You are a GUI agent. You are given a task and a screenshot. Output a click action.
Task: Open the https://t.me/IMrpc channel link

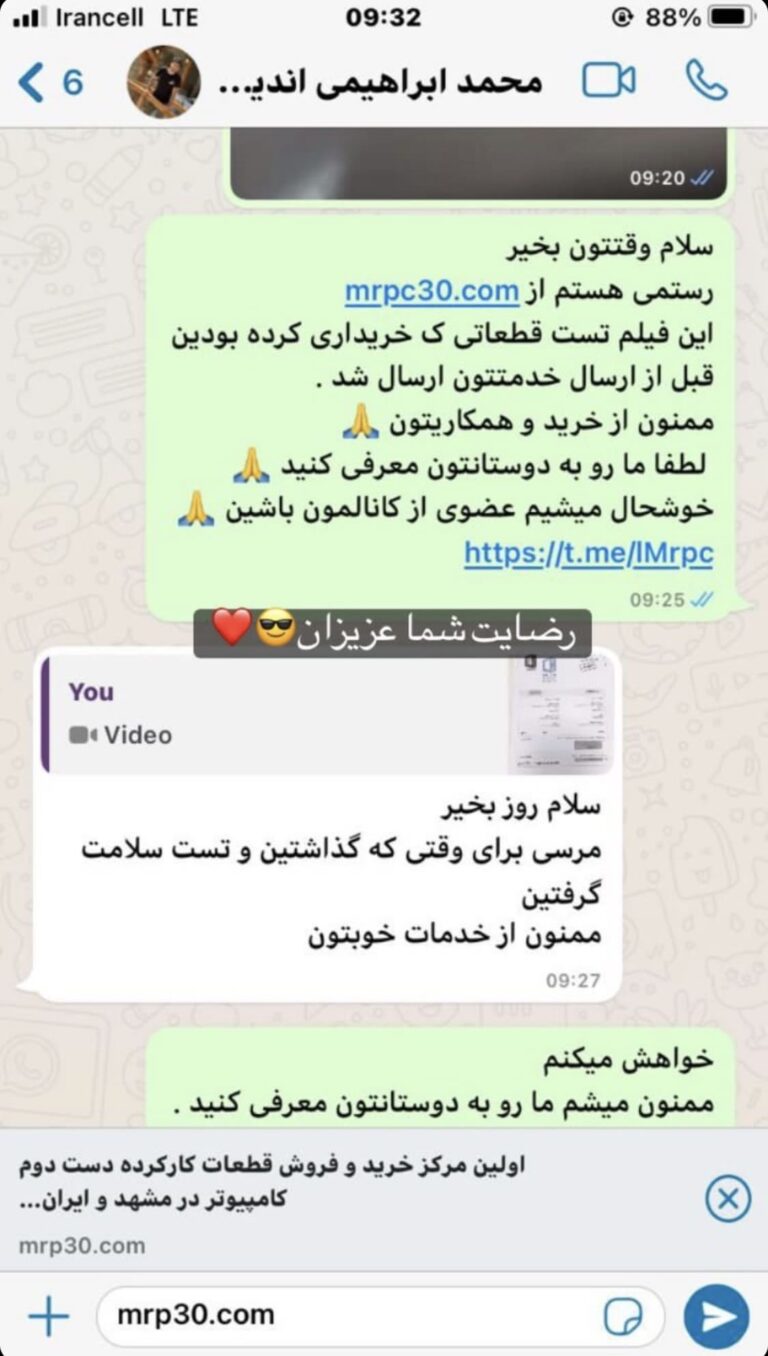click(588, 553)
